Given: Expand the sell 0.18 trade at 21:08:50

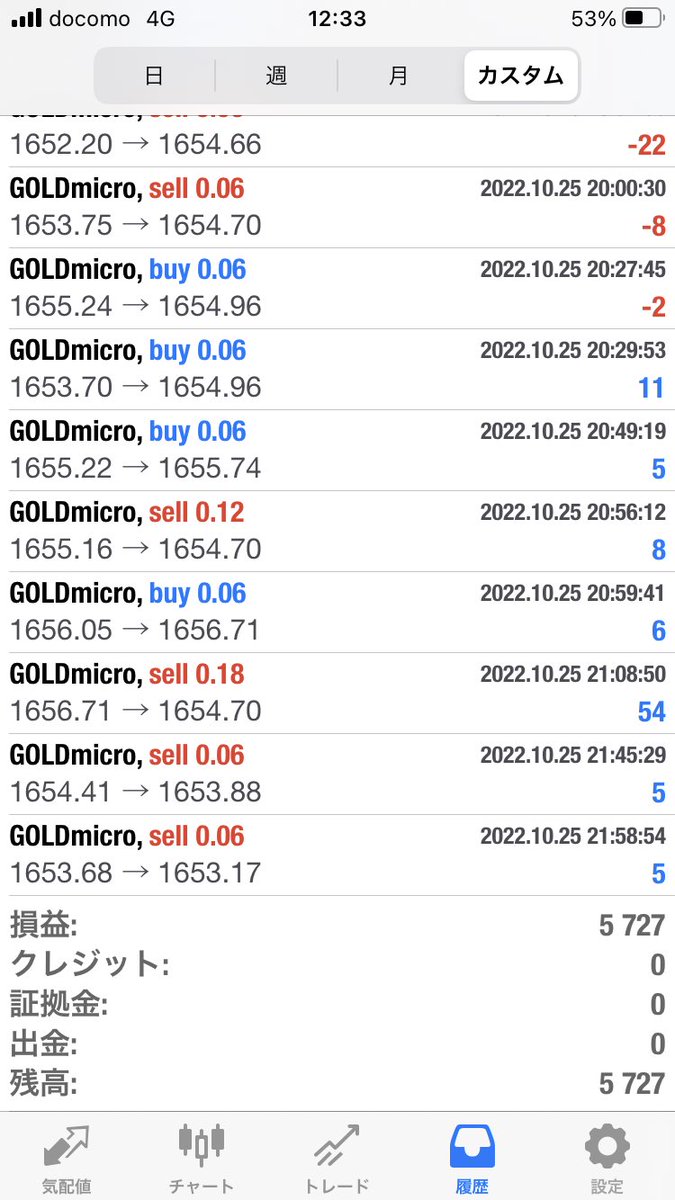Looking at the screenshot, I should pyautogui.click(x=337, y=693).
